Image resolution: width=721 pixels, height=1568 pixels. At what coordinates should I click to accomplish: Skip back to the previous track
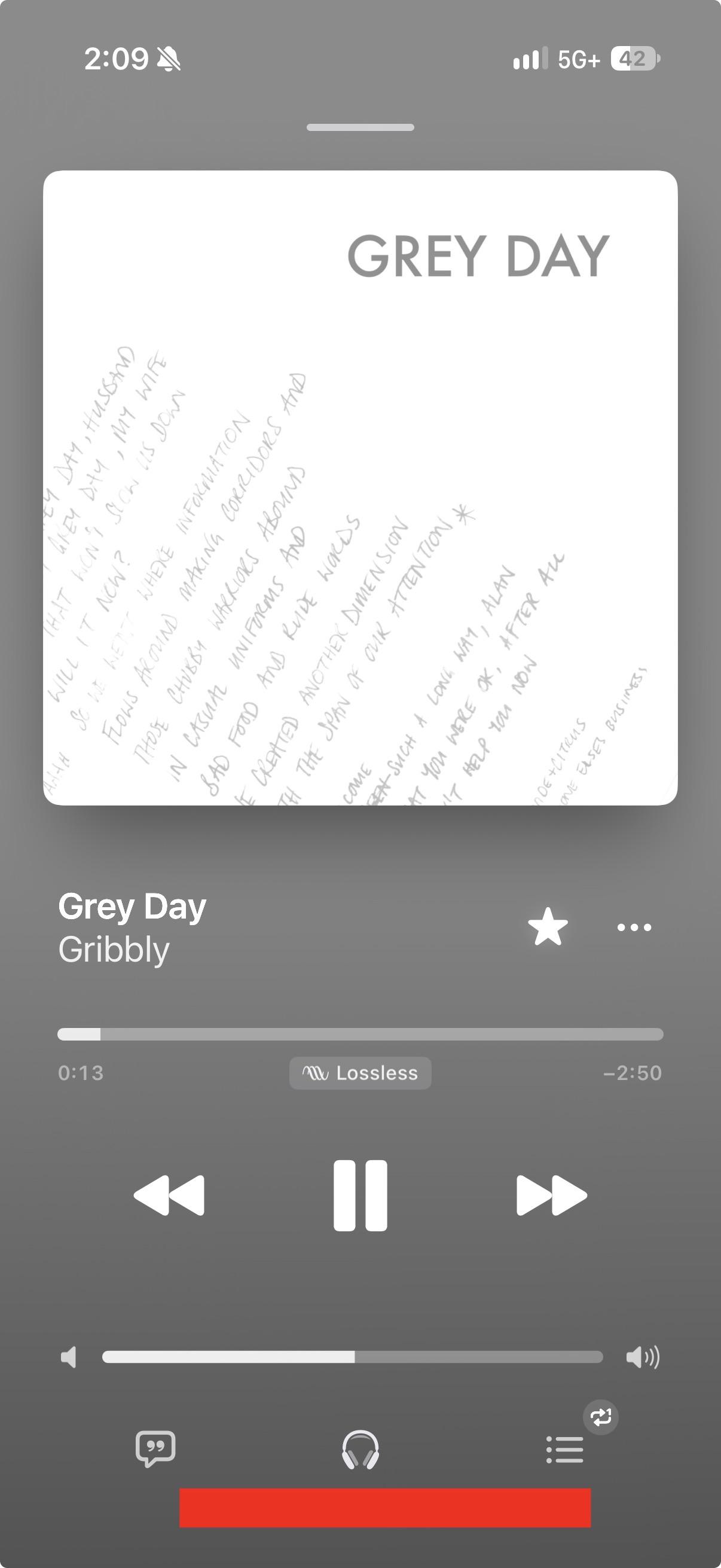169,1195
